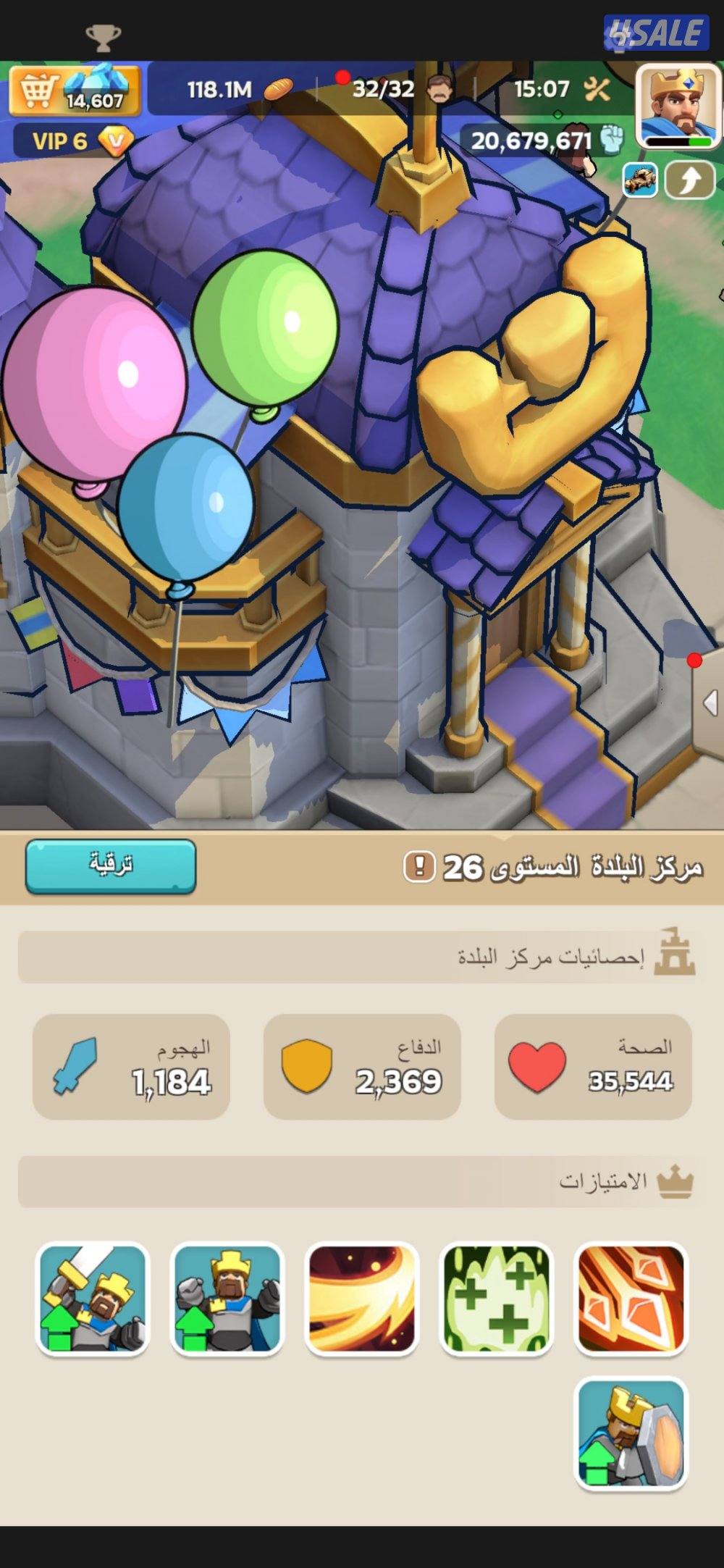Tap the bread food resource icon
The width and height of the screenshot is (724, 1568).
click(277, 89)
